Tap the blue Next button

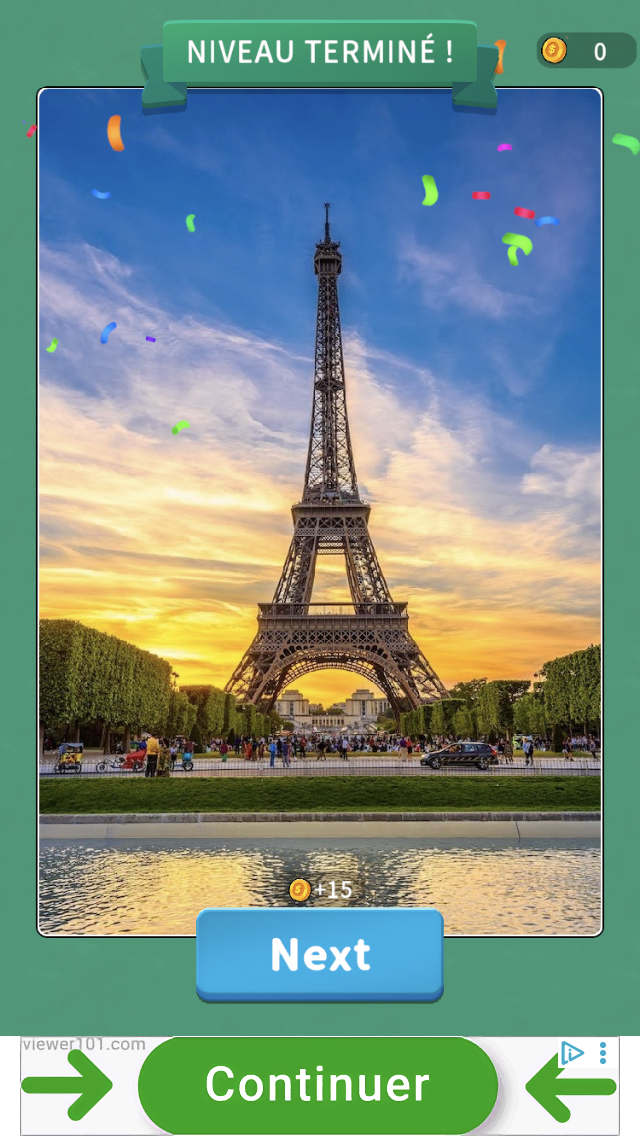point(320,954)
